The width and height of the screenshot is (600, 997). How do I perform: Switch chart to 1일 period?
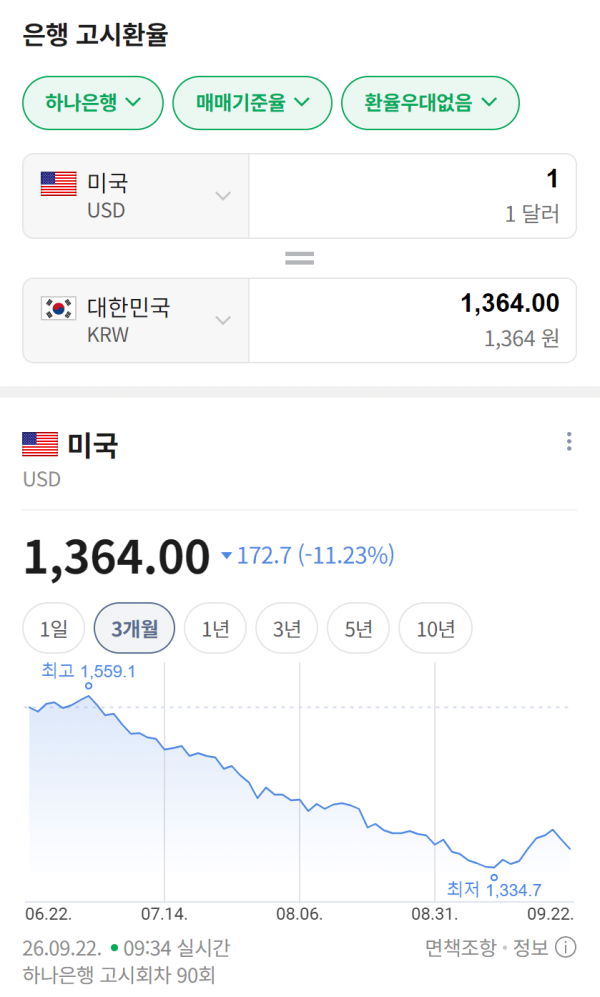point(53,628)
